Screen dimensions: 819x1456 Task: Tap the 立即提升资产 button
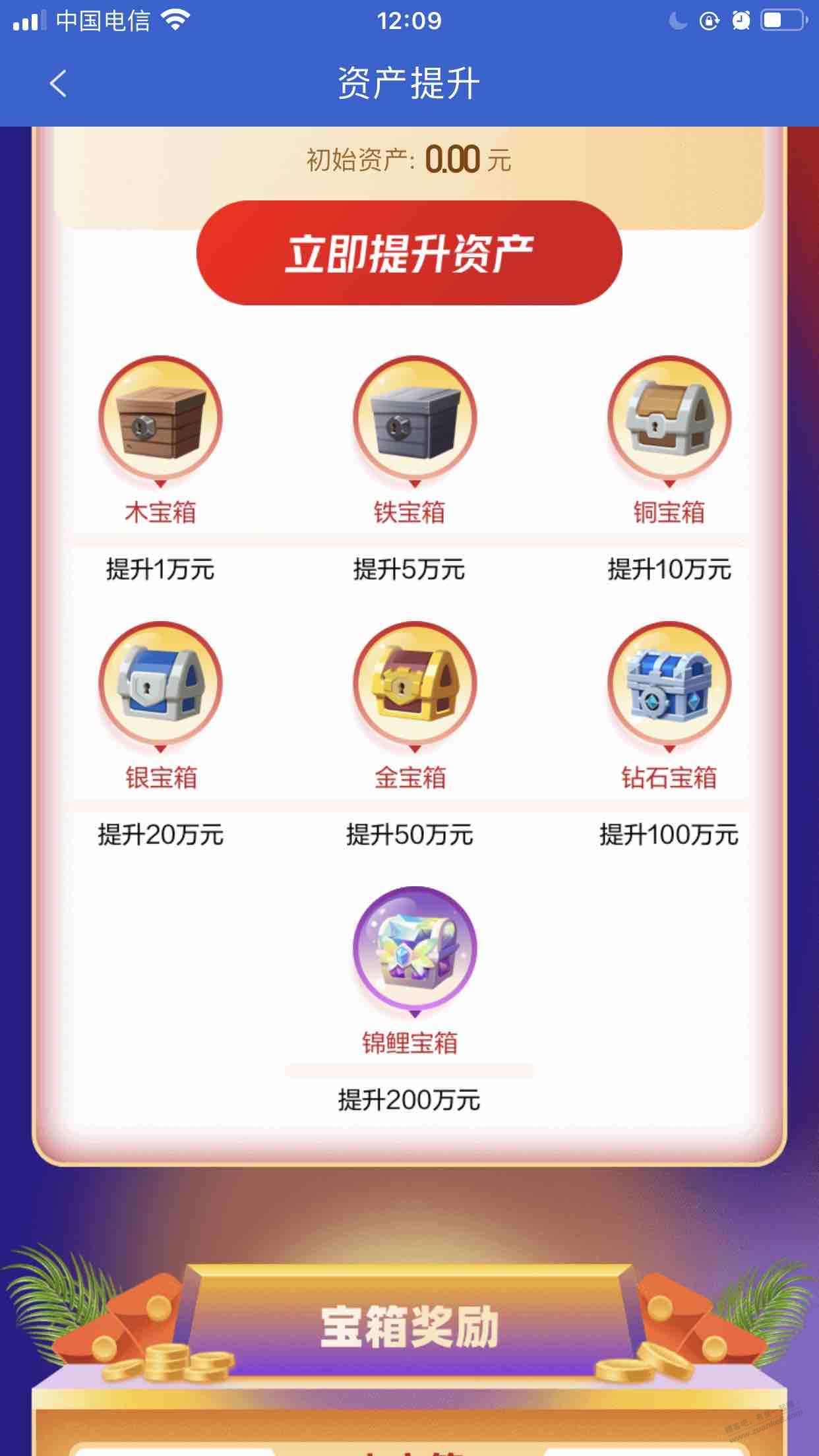pos(409,253)
